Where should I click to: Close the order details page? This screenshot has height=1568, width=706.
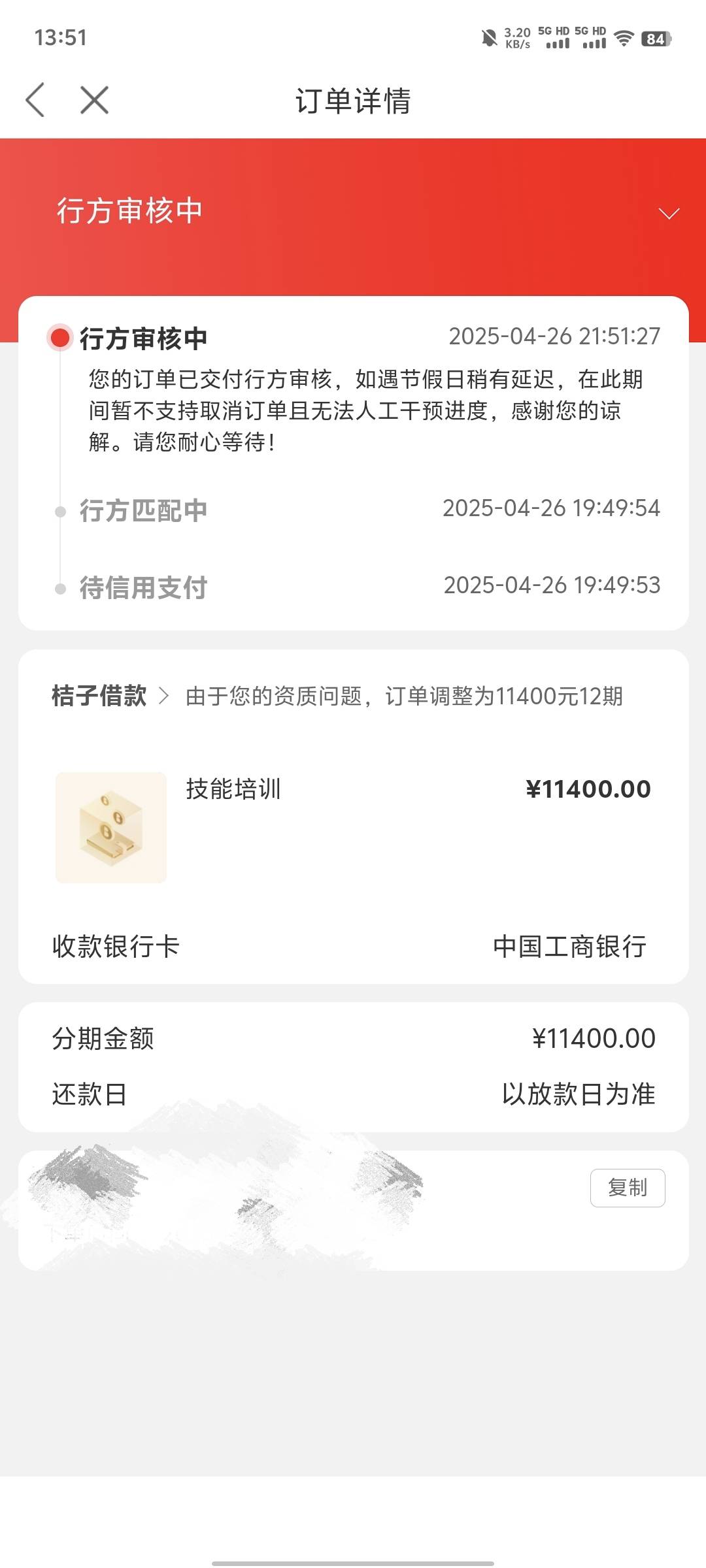pyautogui.click(x=95, y=100)
